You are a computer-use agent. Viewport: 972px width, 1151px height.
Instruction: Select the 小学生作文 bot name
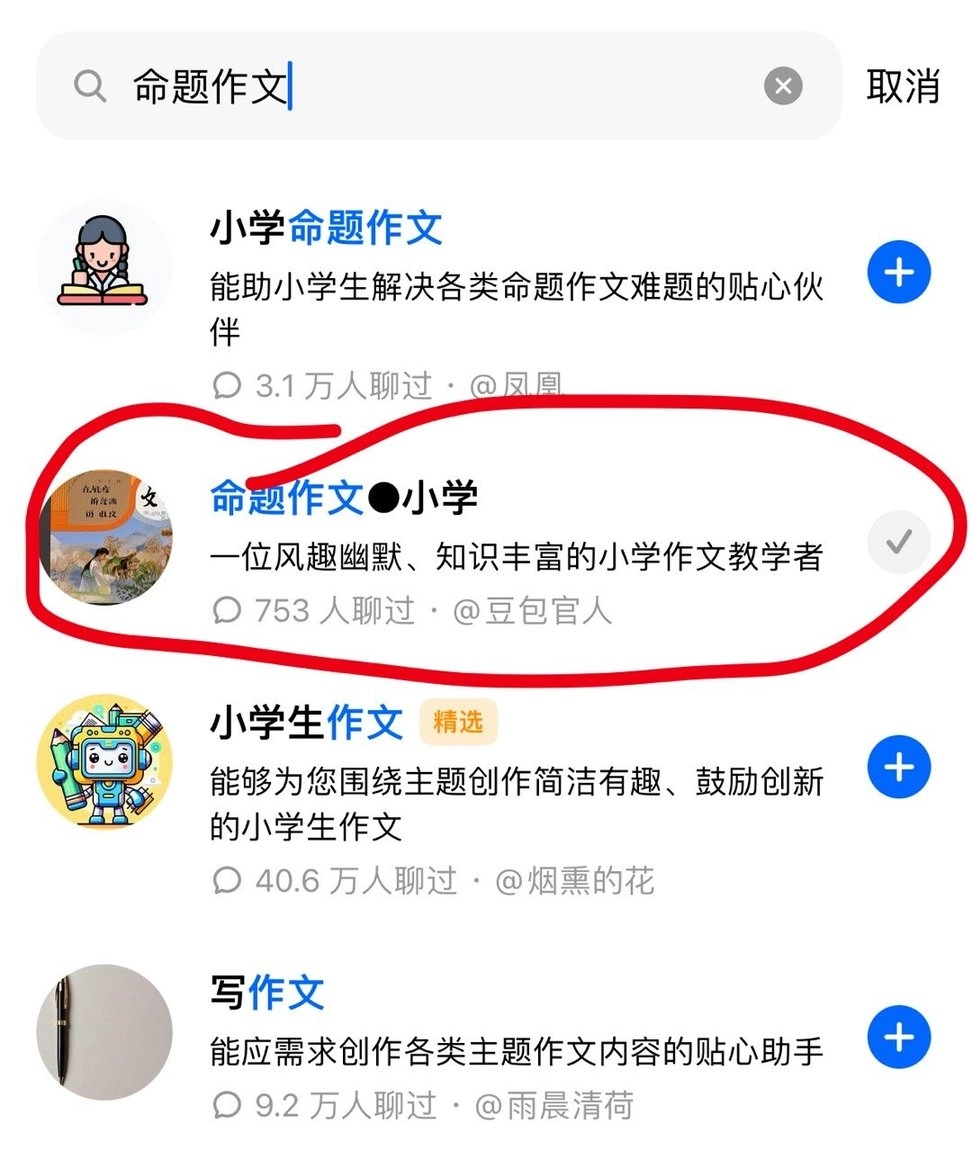(305, 723)
